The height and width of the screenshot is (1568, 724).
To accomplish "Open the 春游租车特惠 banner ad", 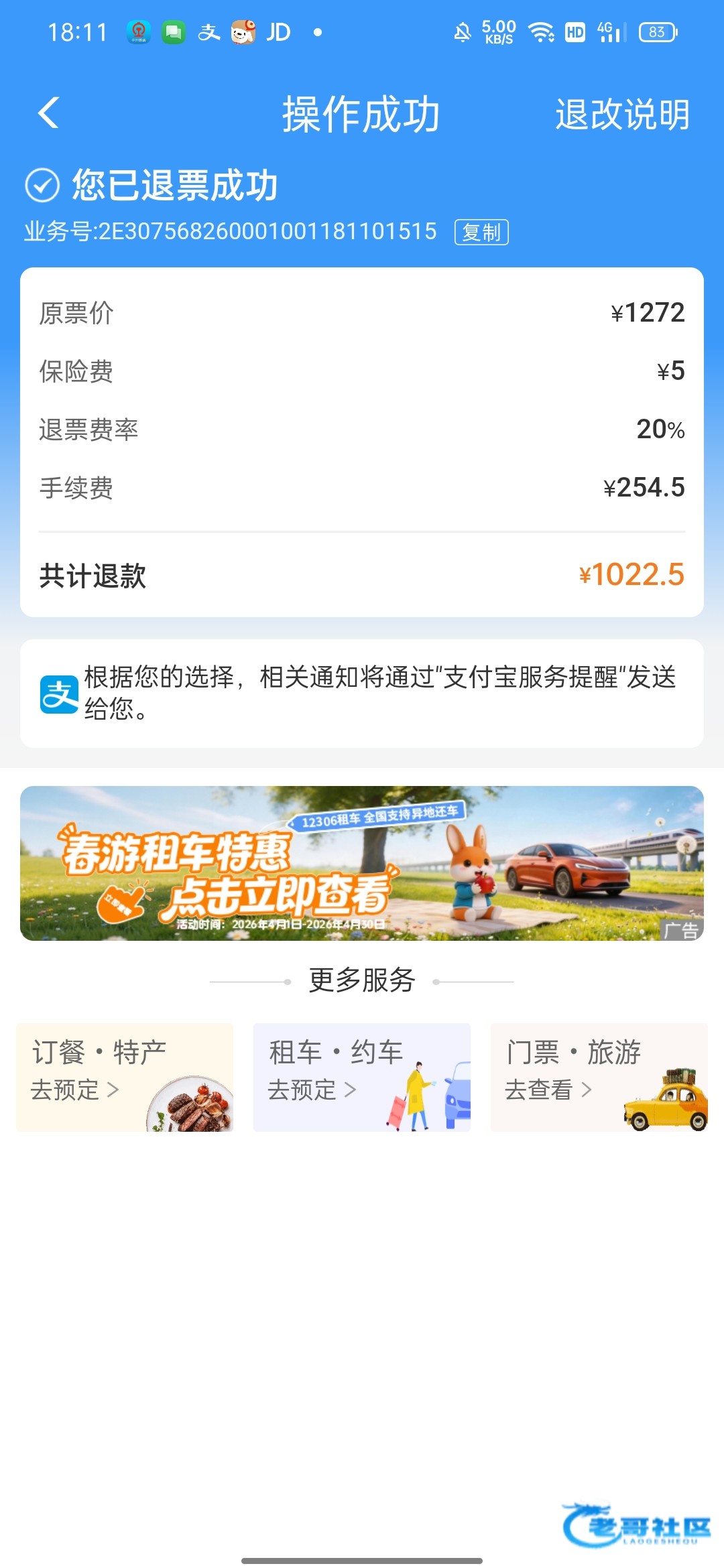I will 362,863.
